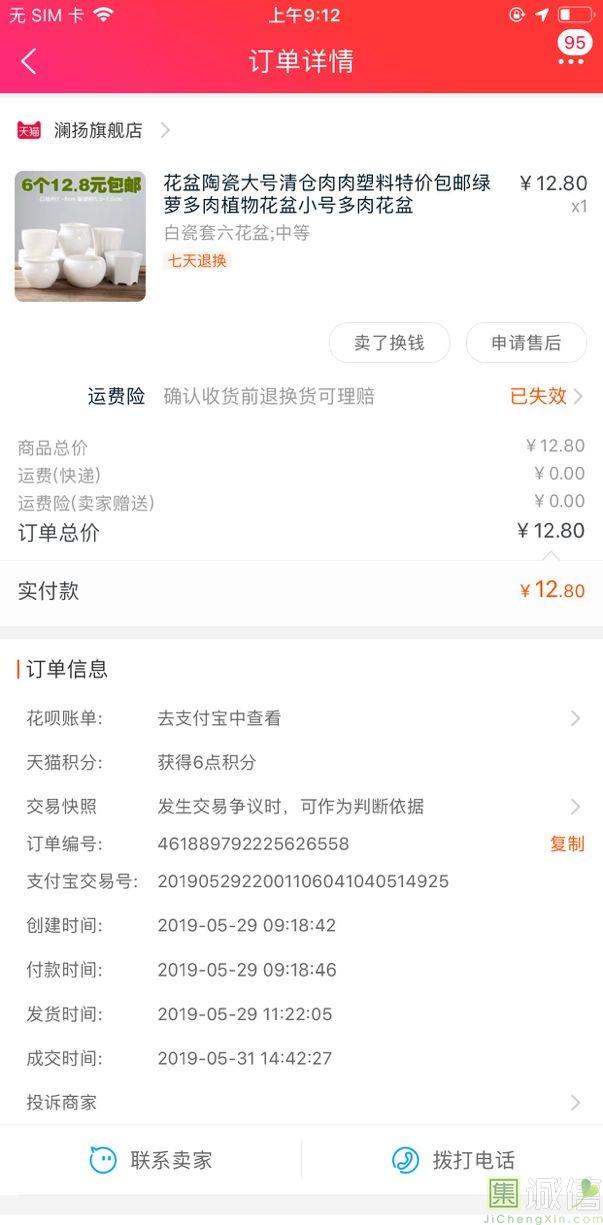Tap 申请售后 to request after-sales service
Screen dimensions: 603x1225
[x=526, y=343]
